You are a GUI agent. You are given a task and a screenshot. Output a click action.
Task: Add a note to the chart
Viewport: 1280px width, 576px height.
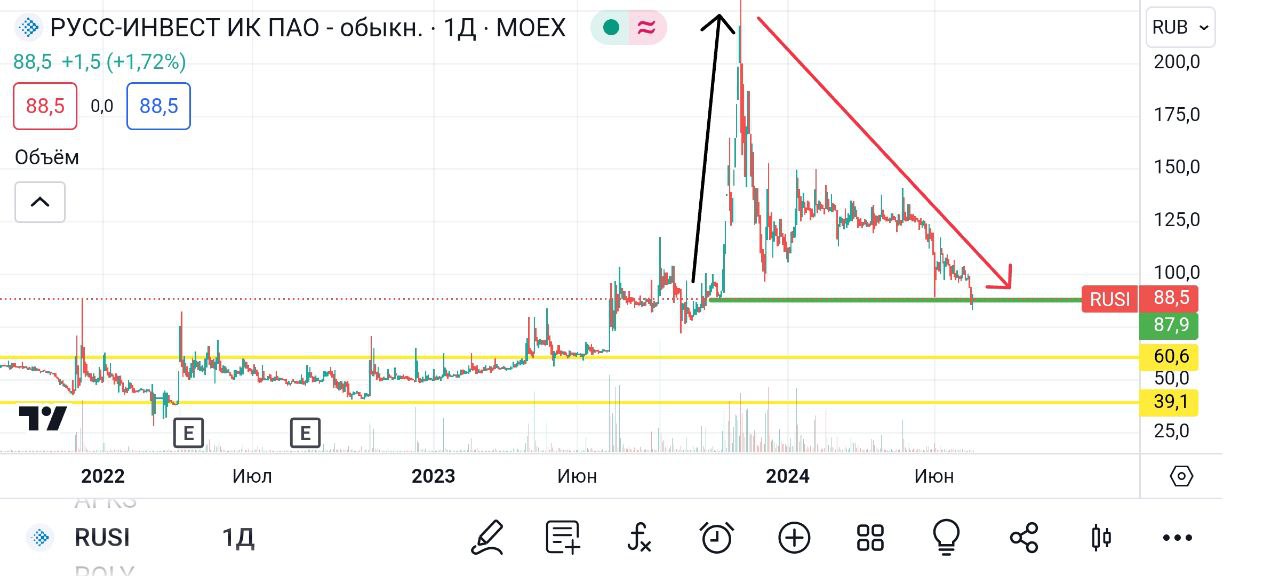click(x=563, y=538)
